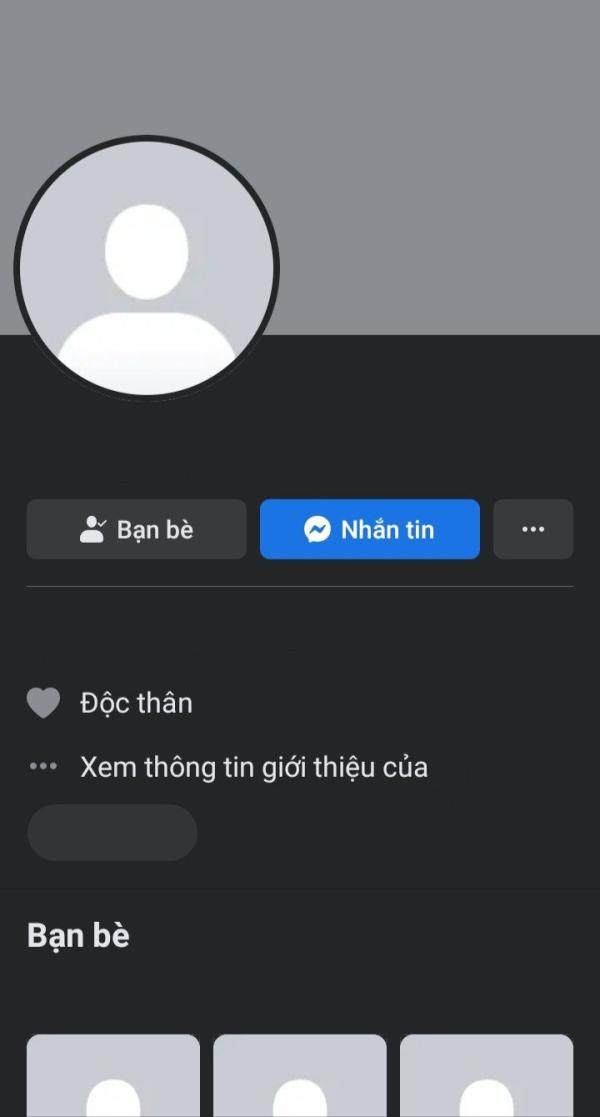The width and height of the screenshot is (600, 1117).
Task: View the profile picture
Action: click(147, 268)
